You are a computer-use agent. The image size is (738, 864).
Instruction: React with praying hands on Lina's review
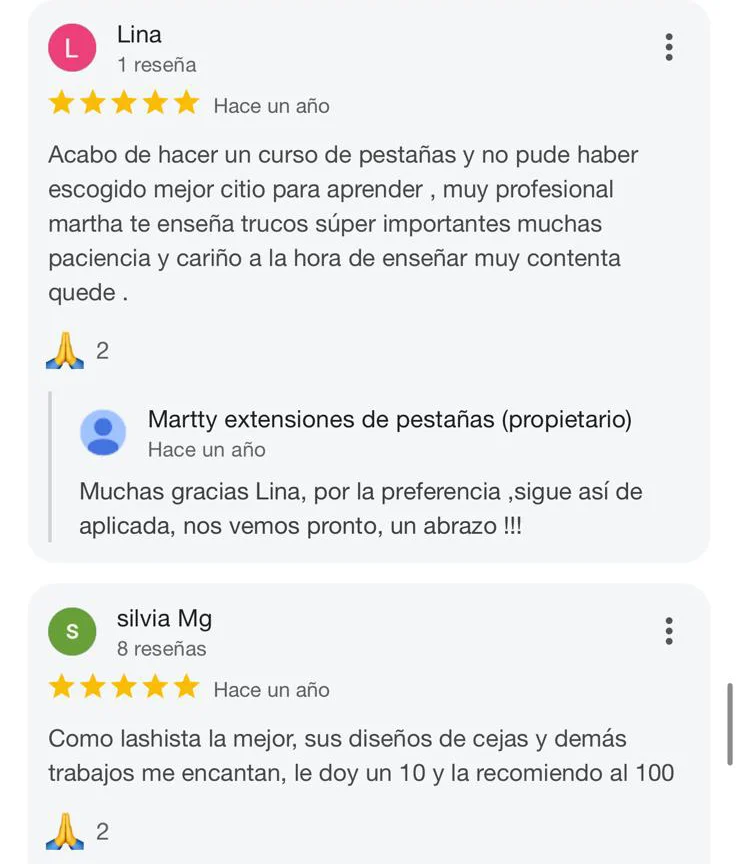coord(66,351)
